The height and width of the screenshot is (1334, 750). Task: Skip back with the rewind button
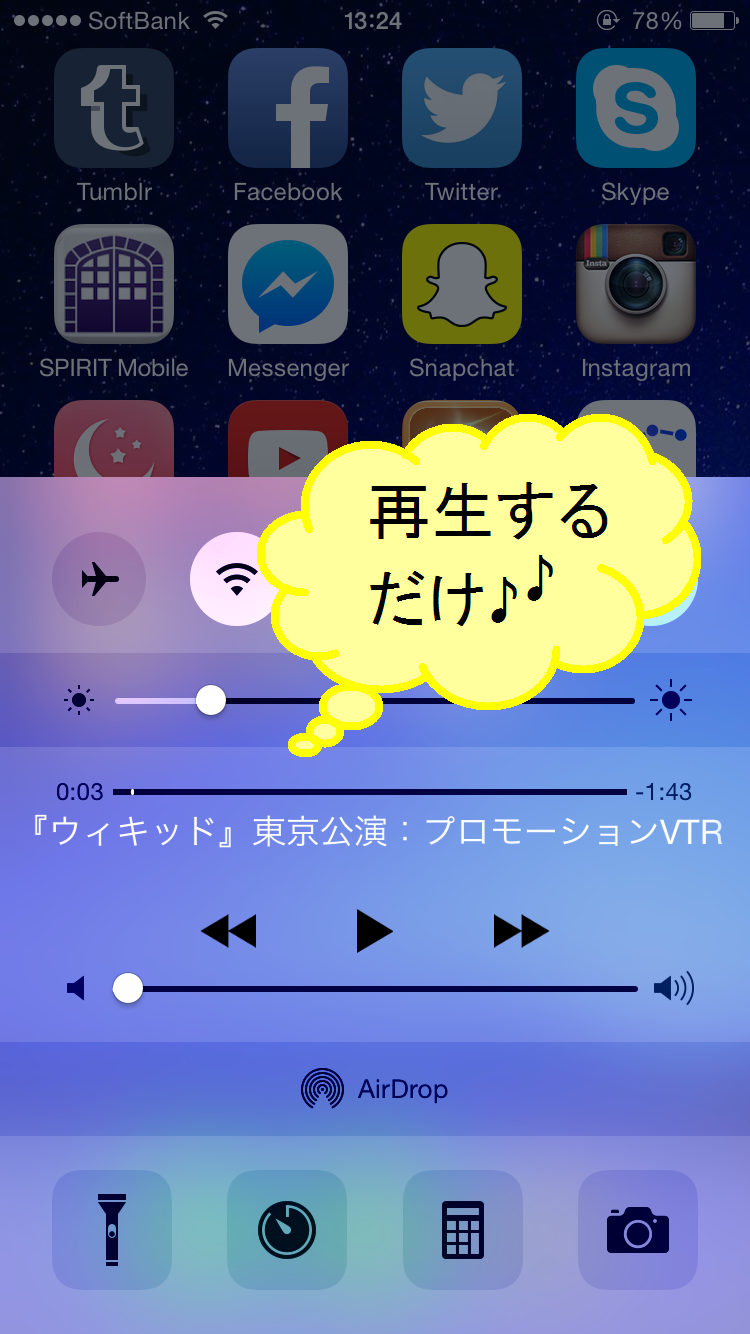[229, 931]
